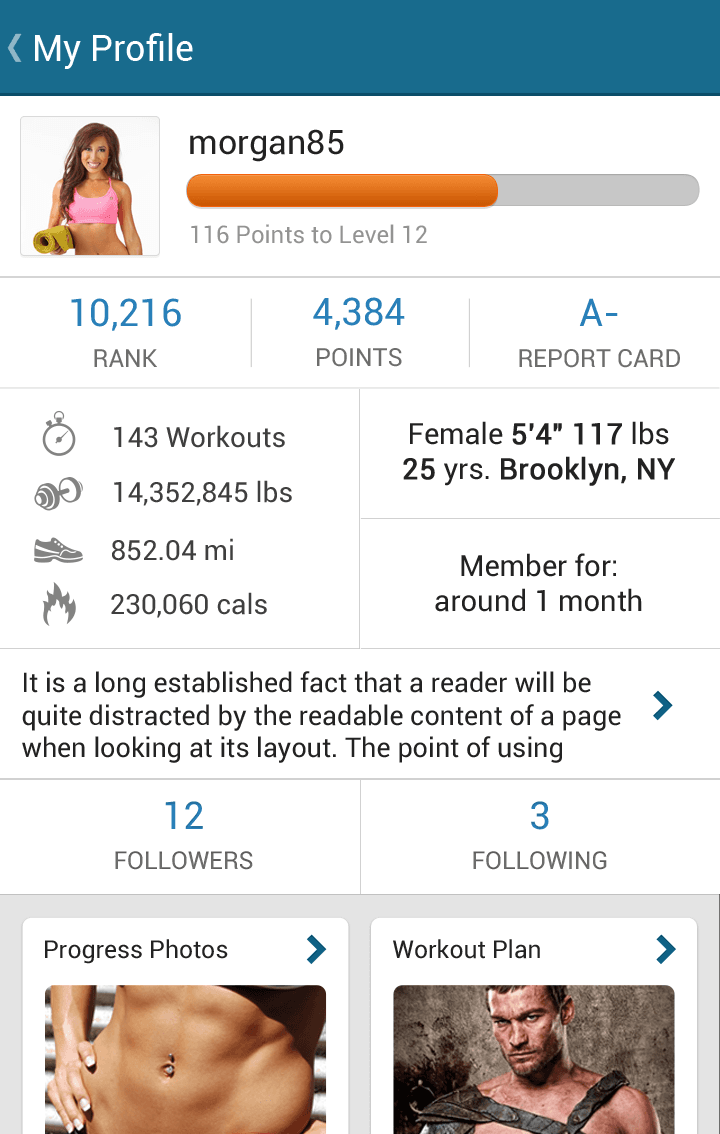Click the dumbbell icon next to pounds lifted
Image resolution: width=720 pixels, height=1134 pixels.
pyautogui.click(x=58, y=492)
